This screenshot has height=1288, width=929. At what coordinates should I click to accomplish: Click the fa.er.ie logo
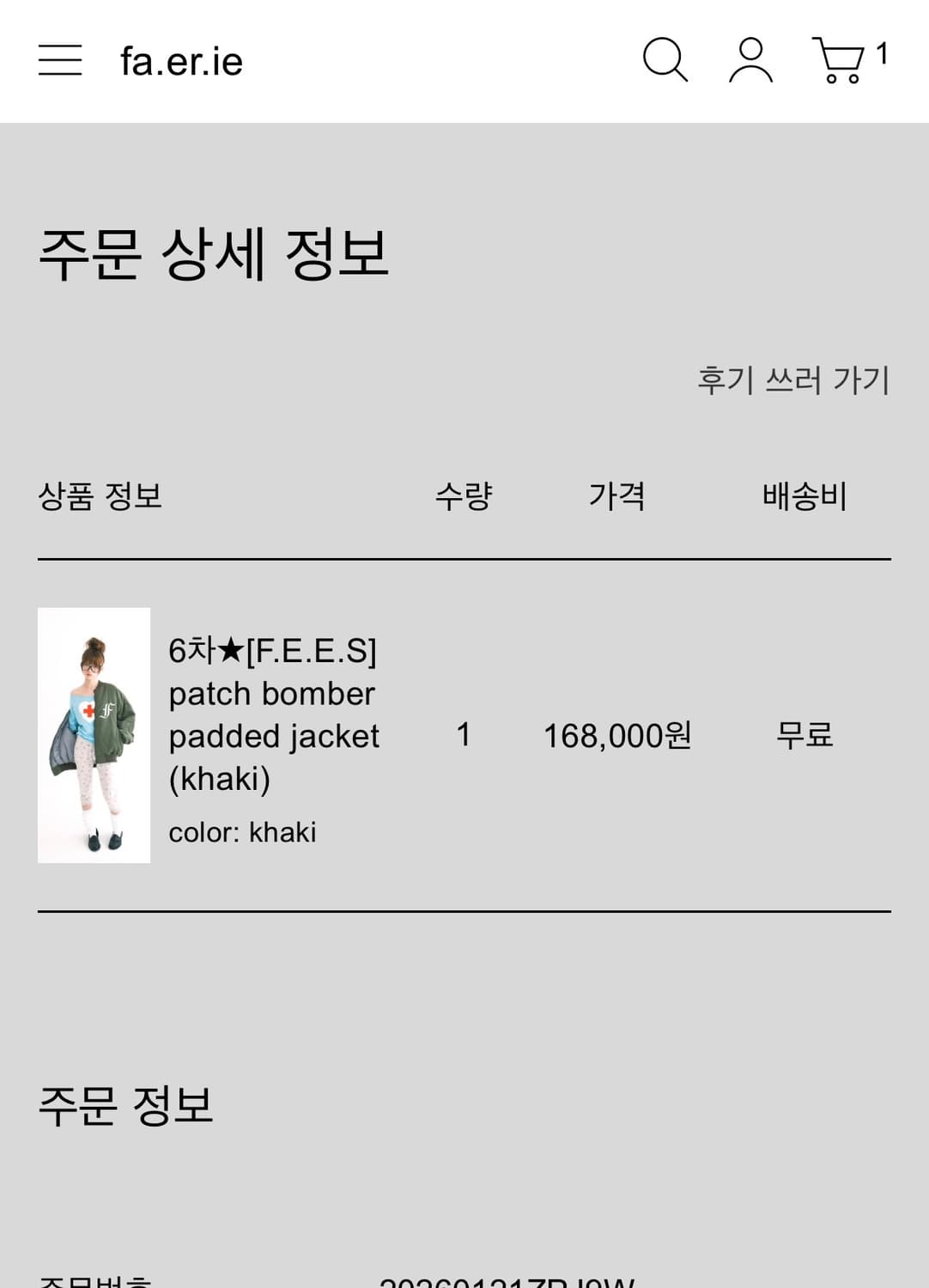[x=182, y=62]
